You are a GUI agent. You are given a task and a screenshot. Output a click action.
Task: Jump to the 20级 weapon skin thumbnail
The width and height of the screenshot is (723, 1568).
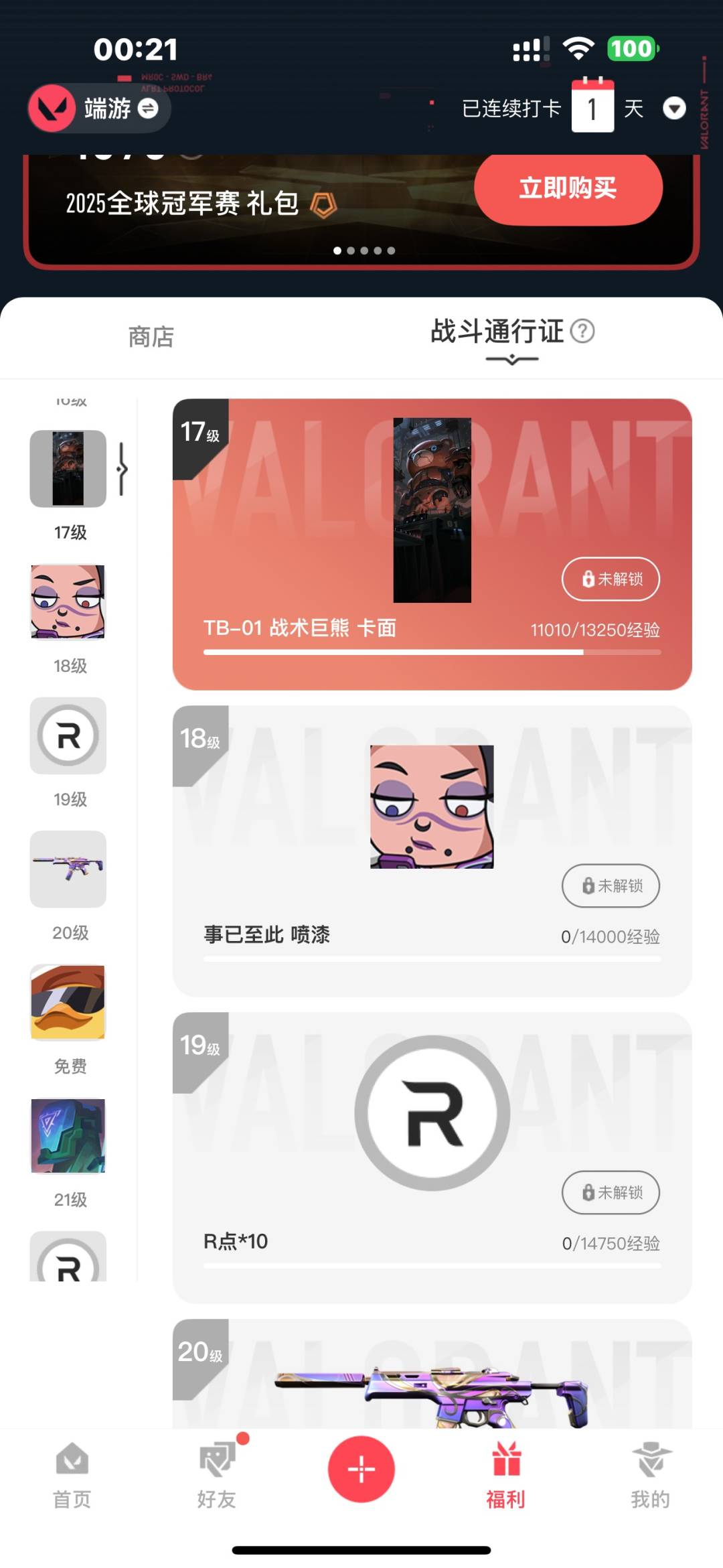68,869
